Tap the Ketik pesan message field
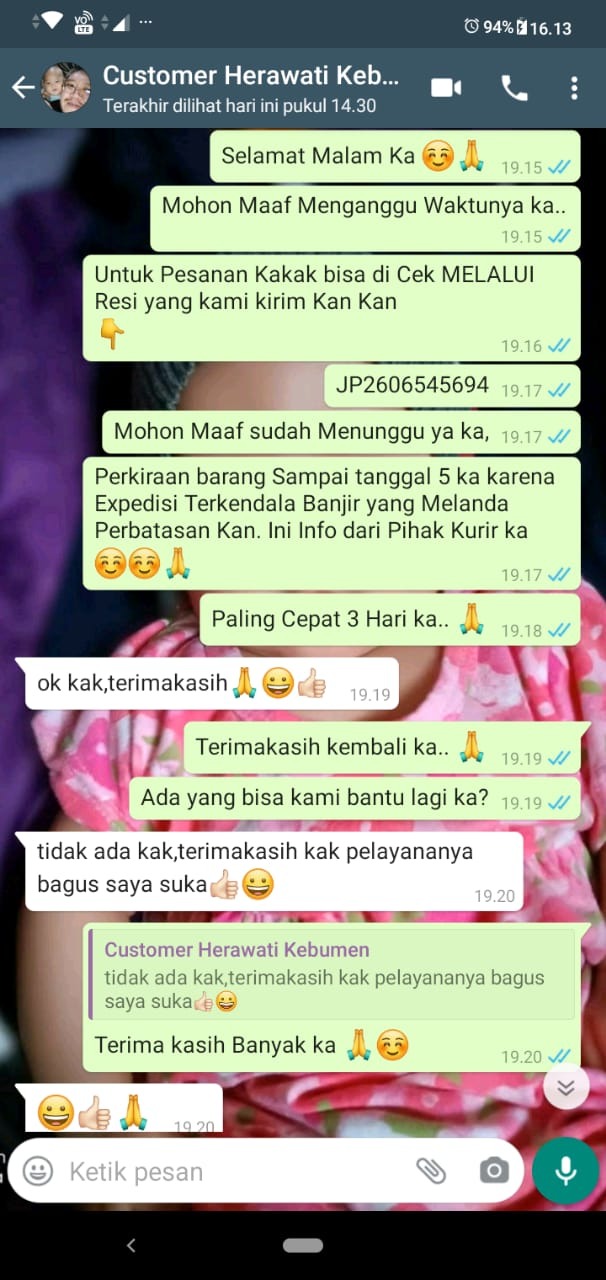Screen dimensions: 606x1280 pos(230,1171)
